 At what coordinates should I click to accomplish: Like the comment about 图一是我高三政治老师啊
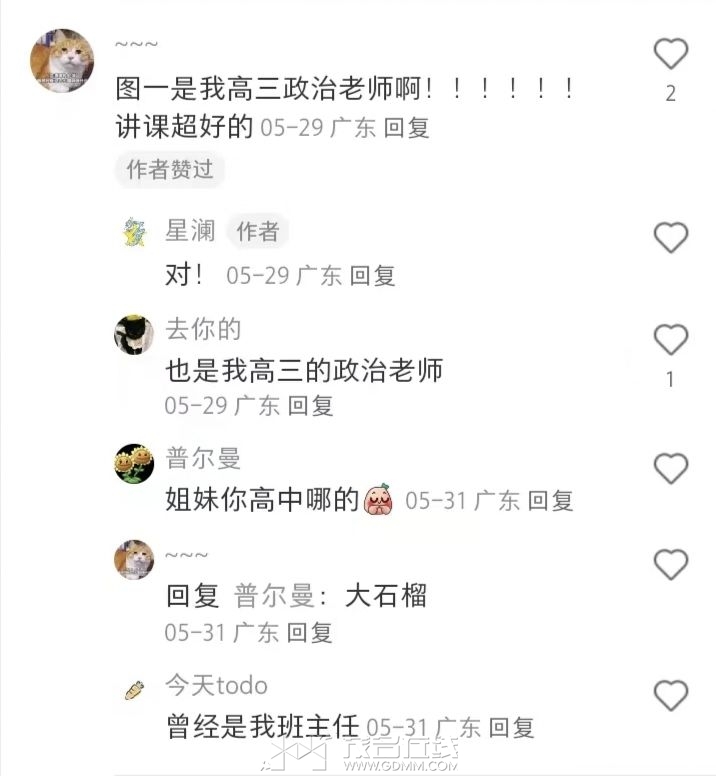coord(670,53)
